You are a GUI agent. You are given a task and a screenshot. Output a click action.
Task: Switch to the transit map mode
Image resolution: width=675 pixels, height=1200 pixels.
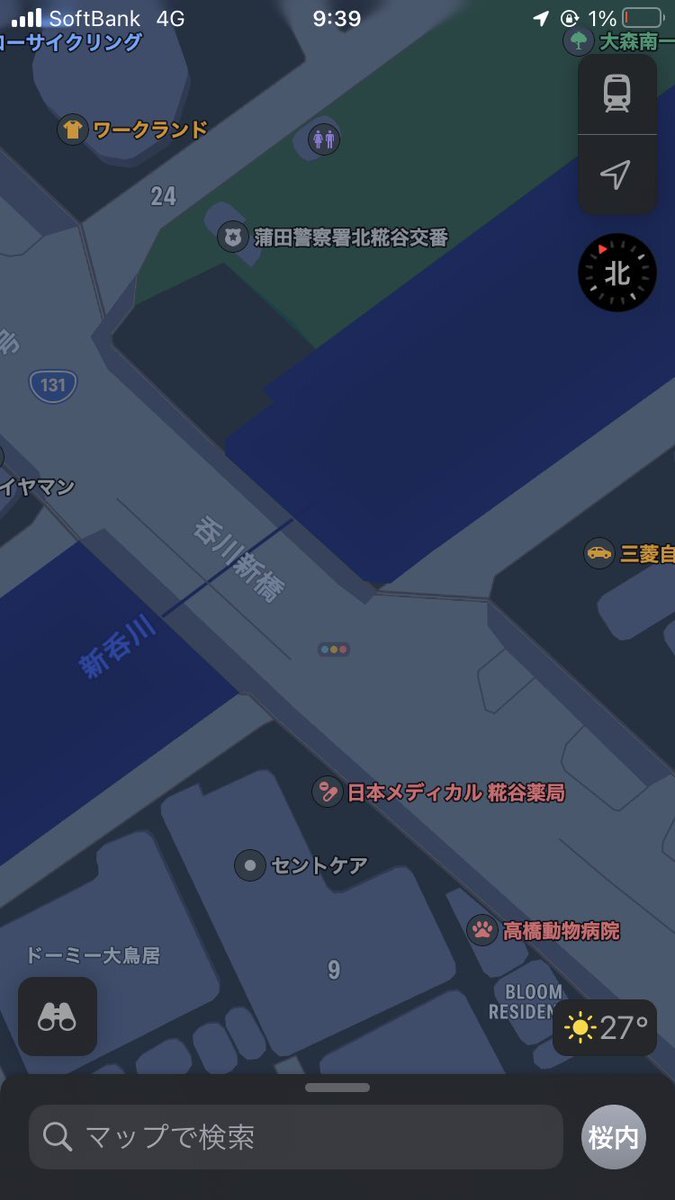tap(617, 93)
